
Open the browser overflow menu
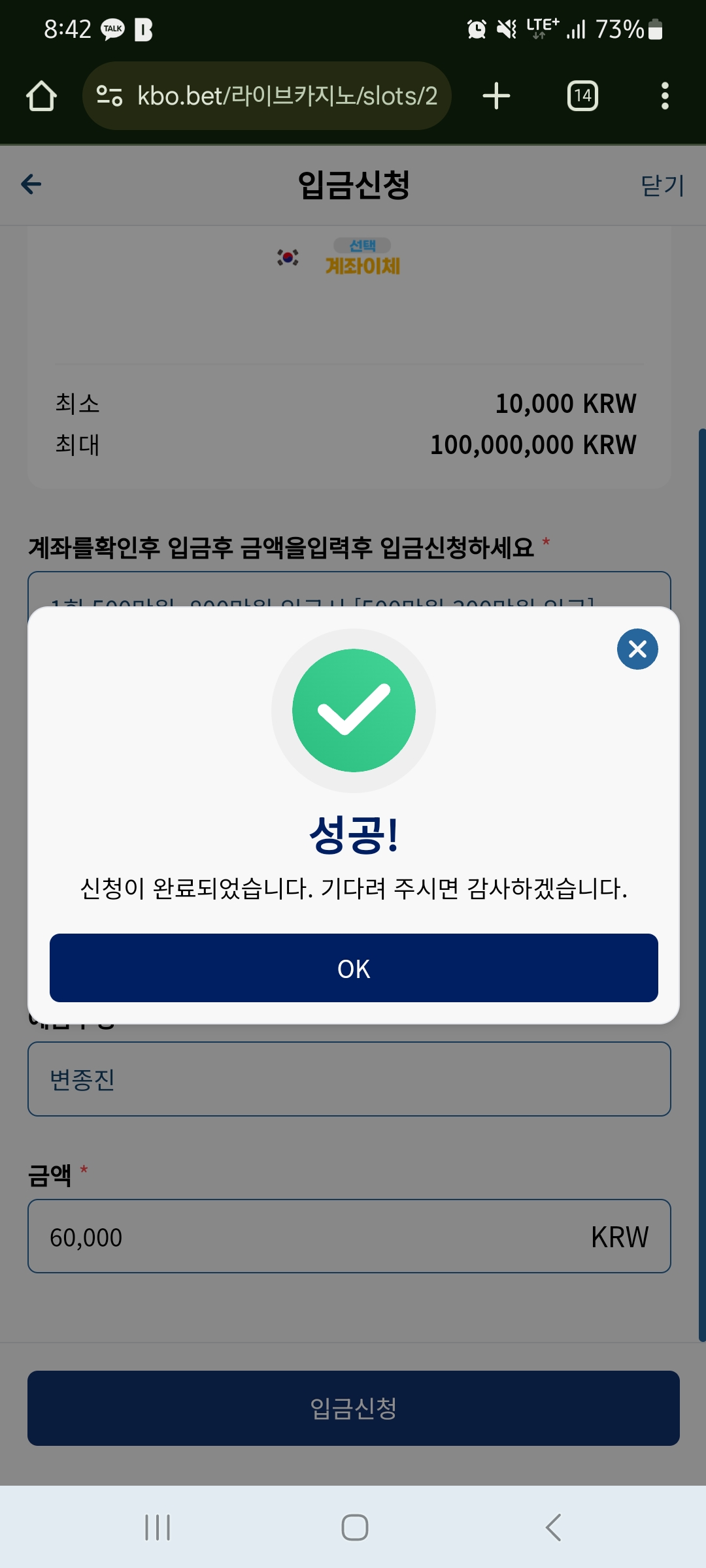click(665, 96)
